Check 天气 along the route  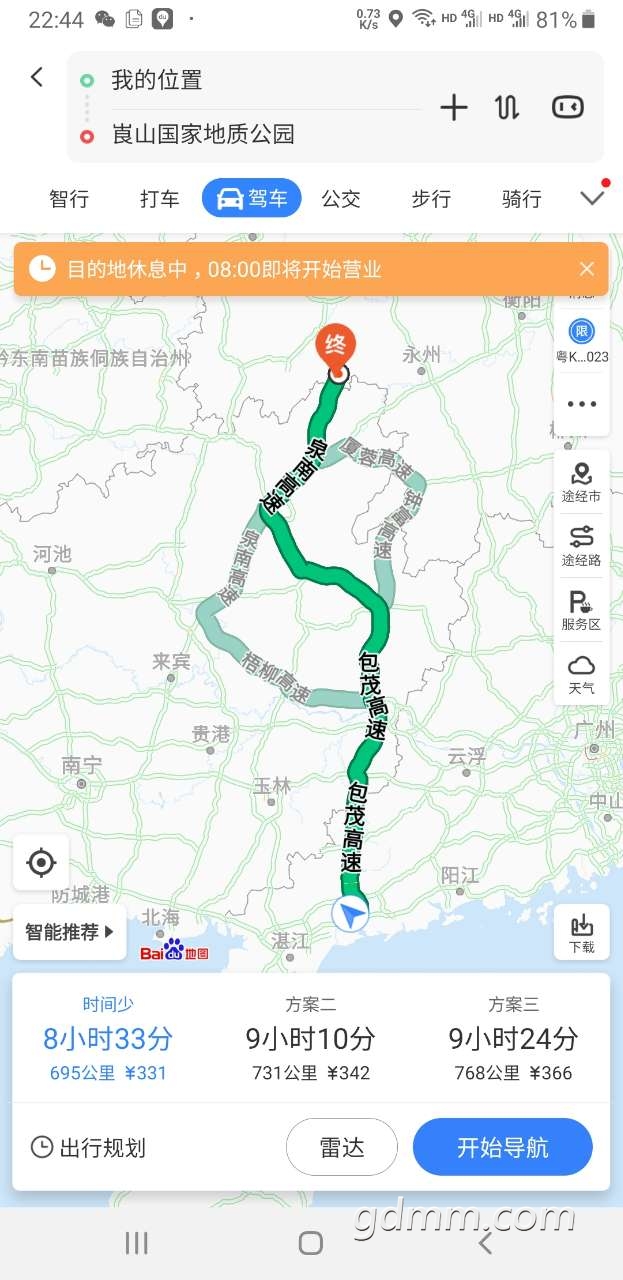[x=581, y=675]
